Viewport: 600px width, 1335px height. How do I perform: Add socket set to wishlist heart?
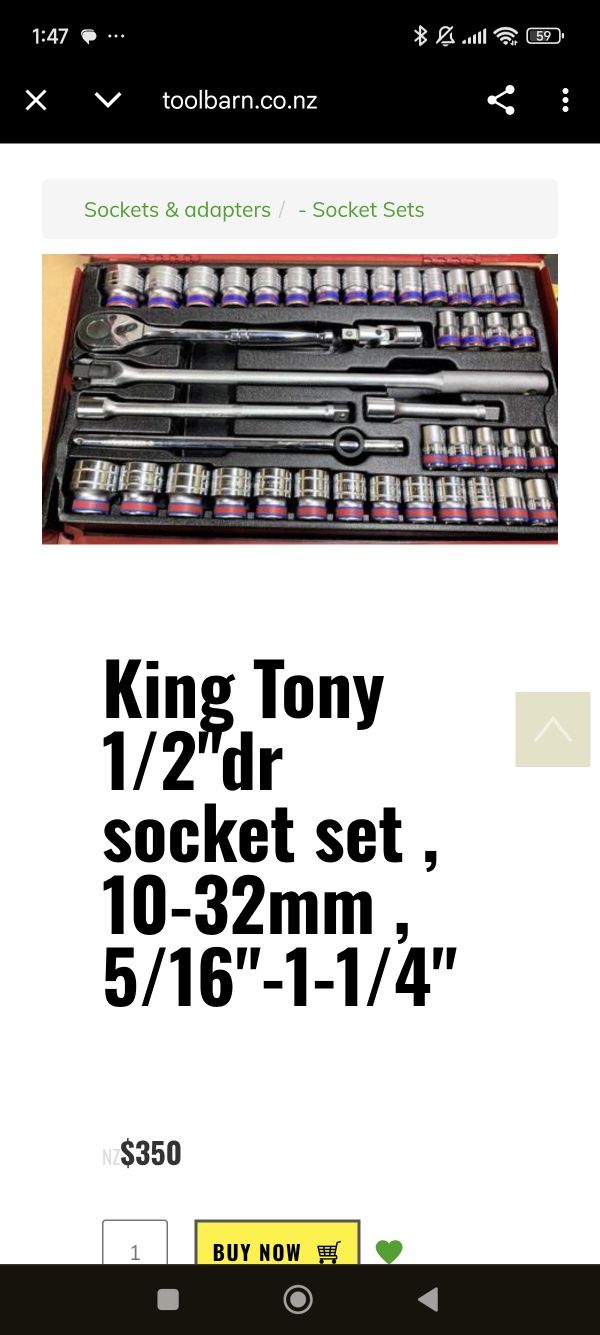click(x=389, y=1251)
